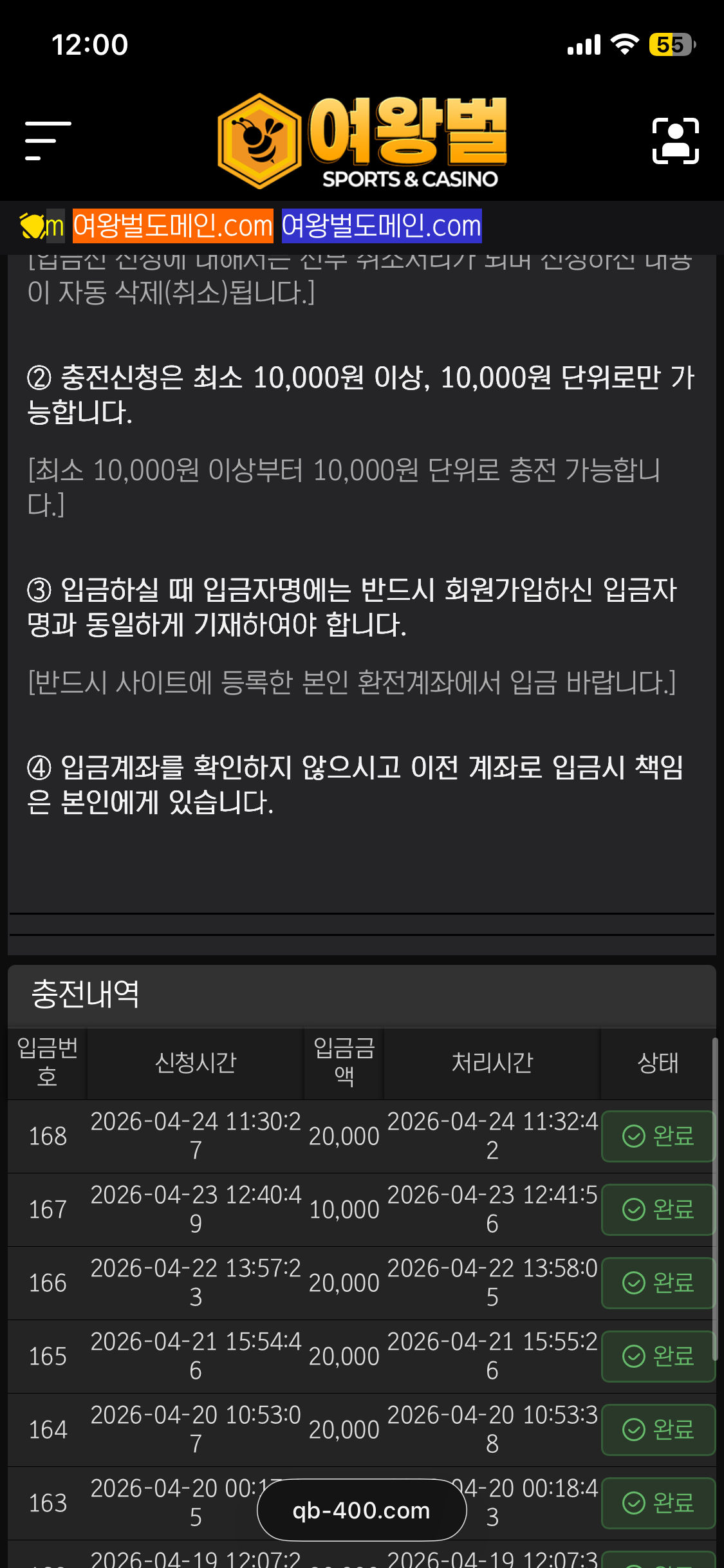The width and height of the screenshot is (724, 1568).
Task: Open the user profile icon
Action: 675,140
